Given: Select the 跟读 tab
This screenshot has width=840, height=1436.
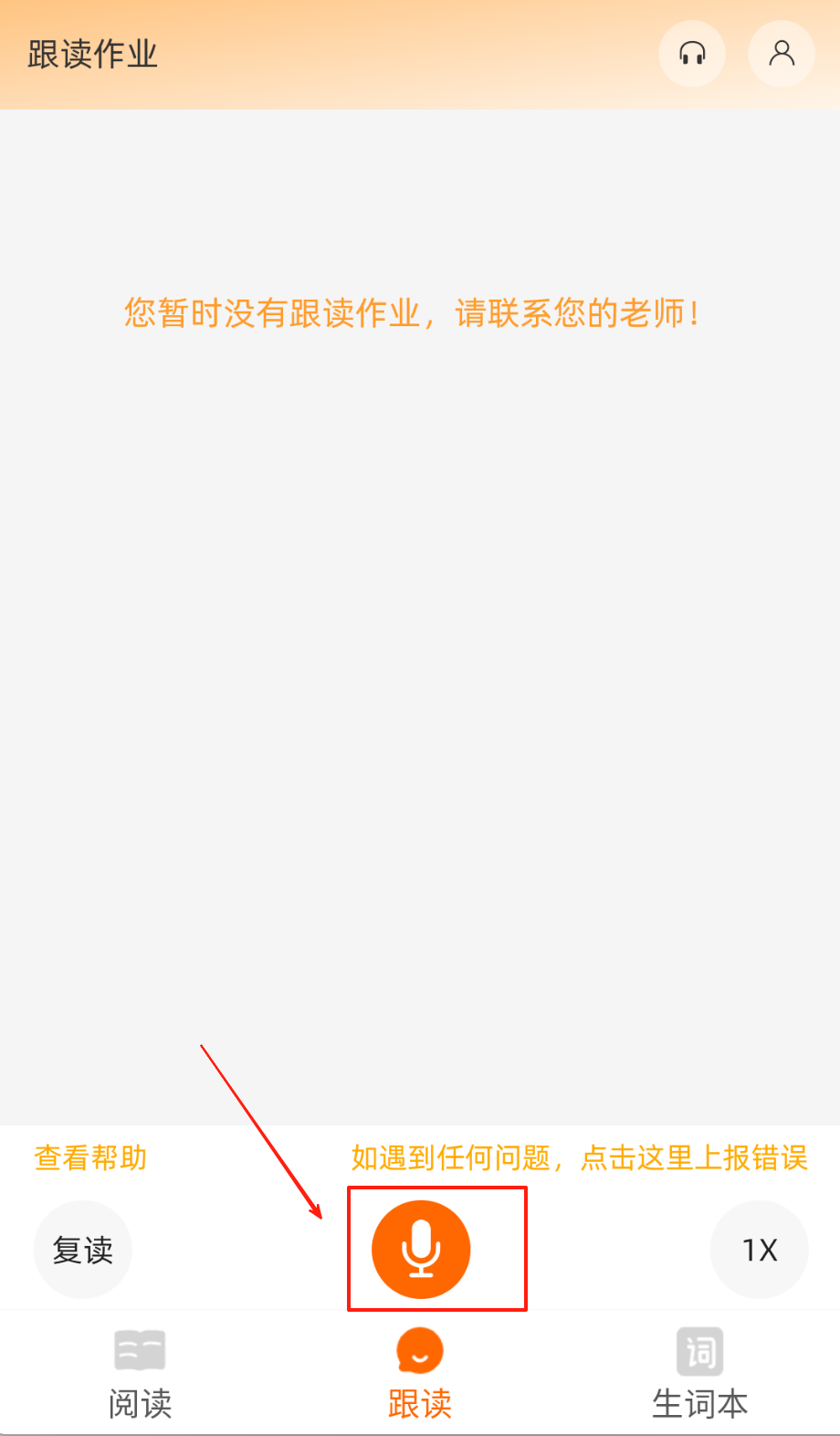Looking at the screenshot, I should pyautogui.click(x=420, y=1374).
